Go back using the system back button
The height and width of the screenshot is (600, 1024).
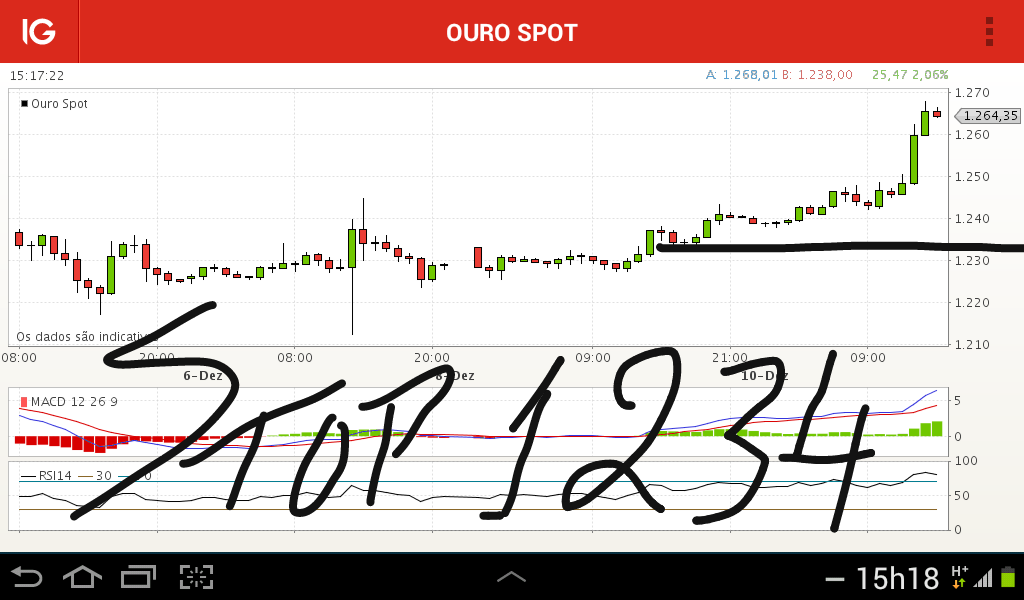27,577
